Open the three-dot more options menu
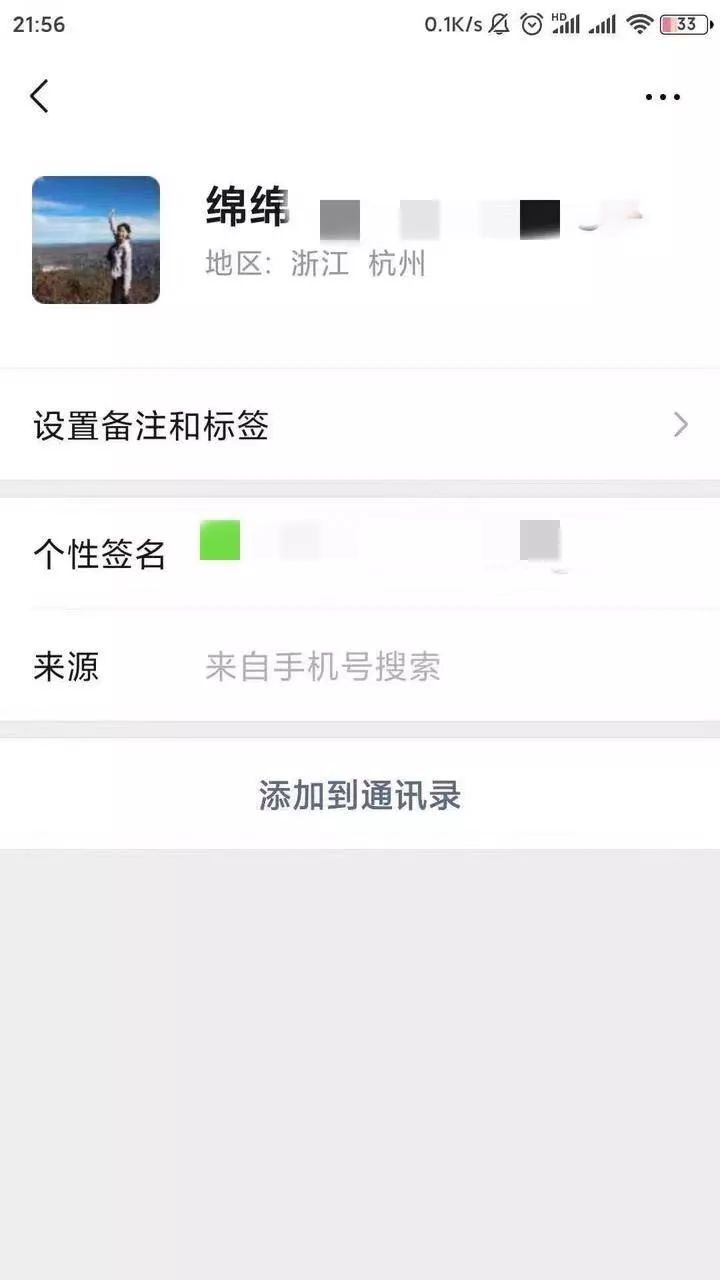720x1280 pixels. [x=662, y=97]
